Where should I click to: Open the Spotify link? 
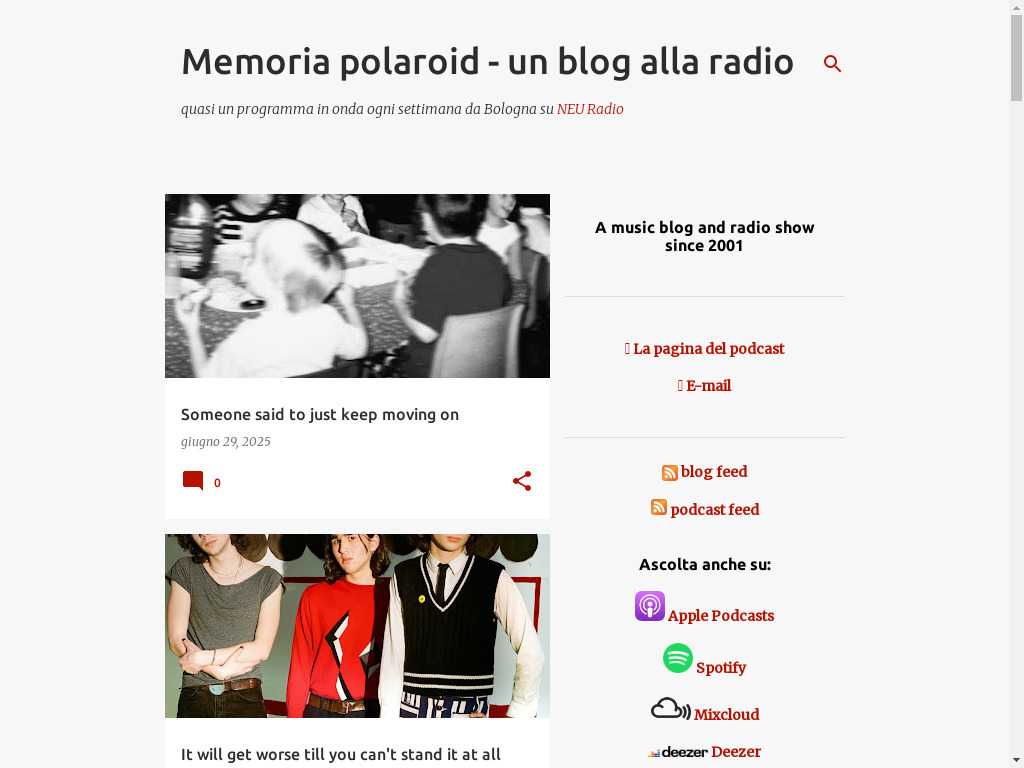(x=720, y=668)
